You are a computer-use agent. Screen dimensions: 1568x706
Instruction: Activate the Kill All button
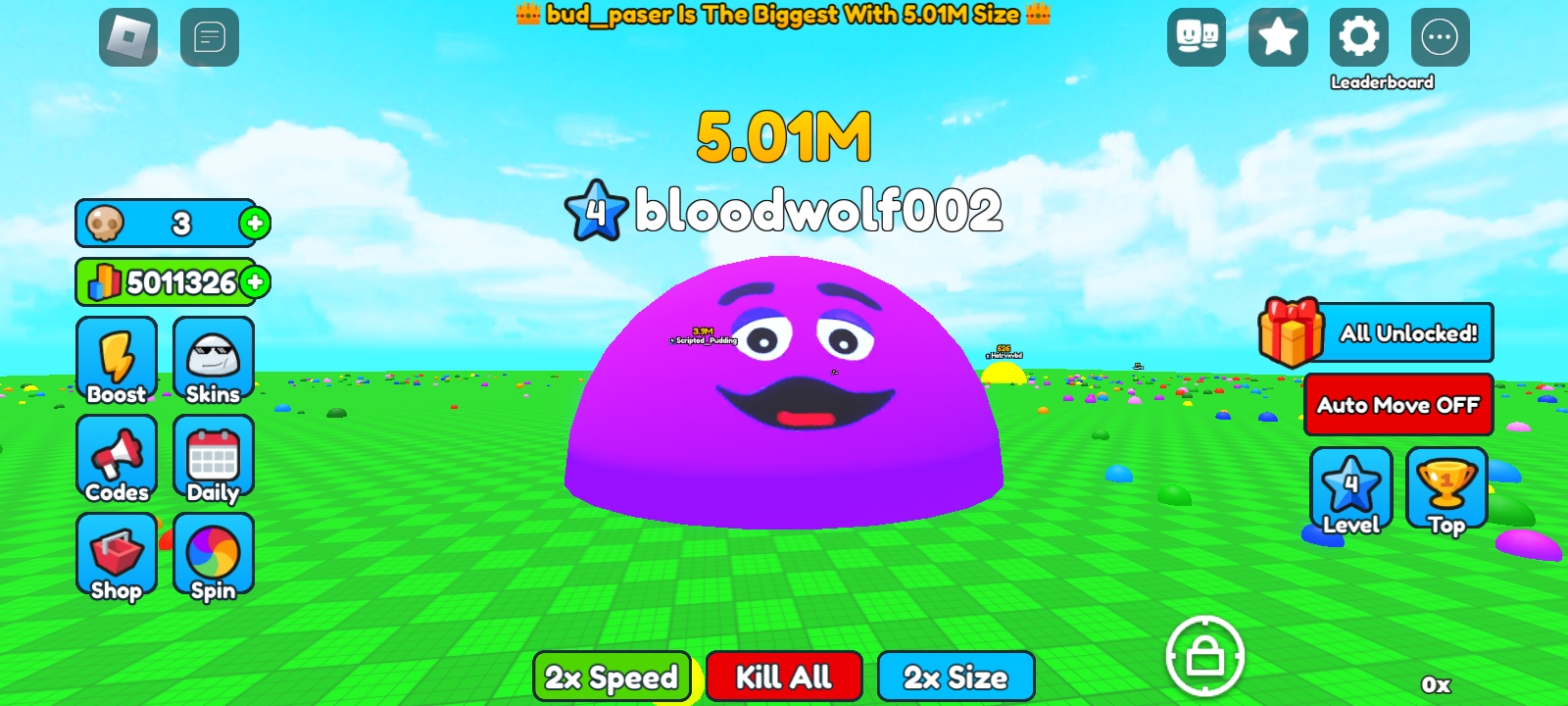[x=784, y=677]
